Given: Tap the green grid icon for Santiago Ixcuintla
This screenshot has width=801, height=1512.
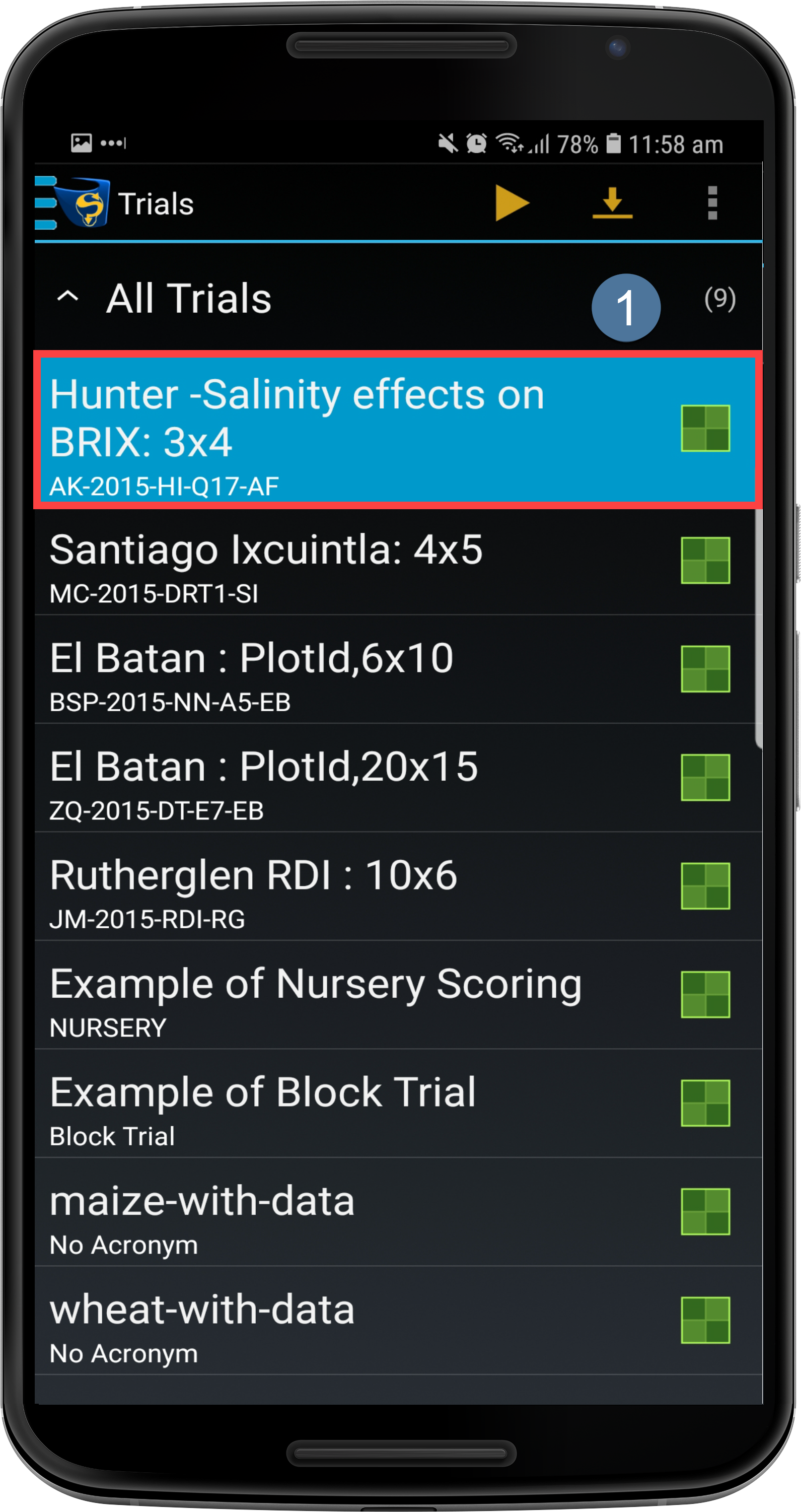Looking at the screenshot, I should point(705,561).
